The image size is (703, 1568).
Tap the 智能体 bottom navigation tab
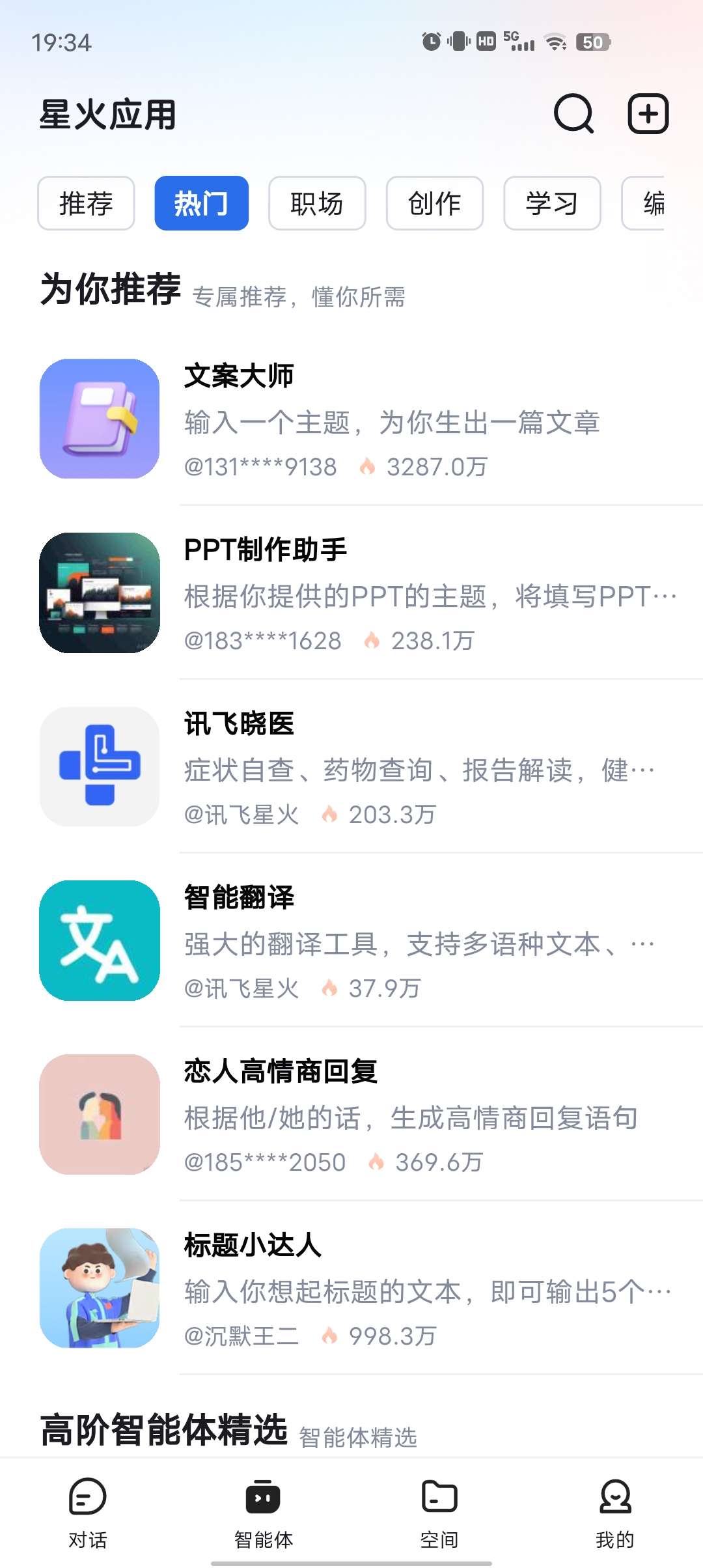click(x=264, y=1513)
